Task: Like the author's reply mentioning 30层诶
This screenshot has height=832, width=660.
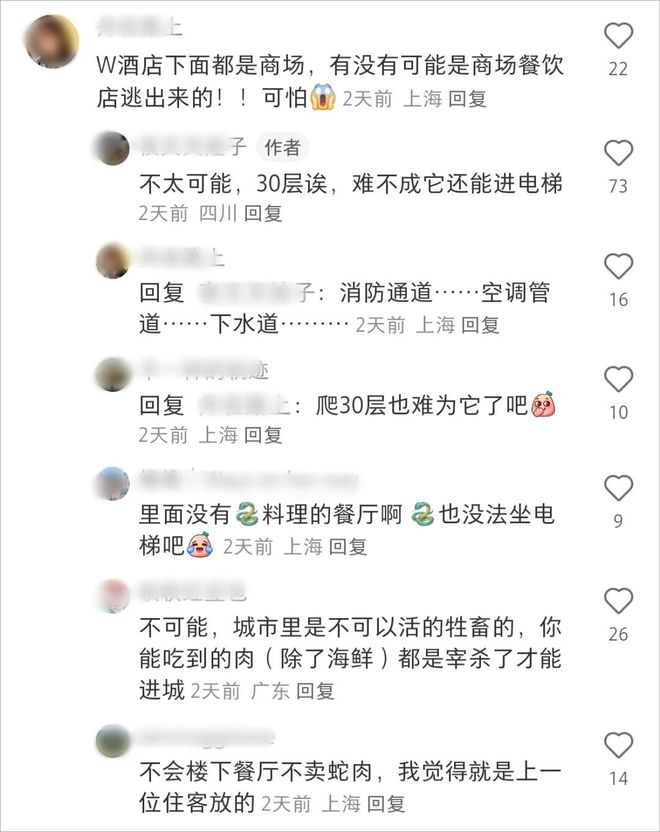Action: click(x=619, y=153)
